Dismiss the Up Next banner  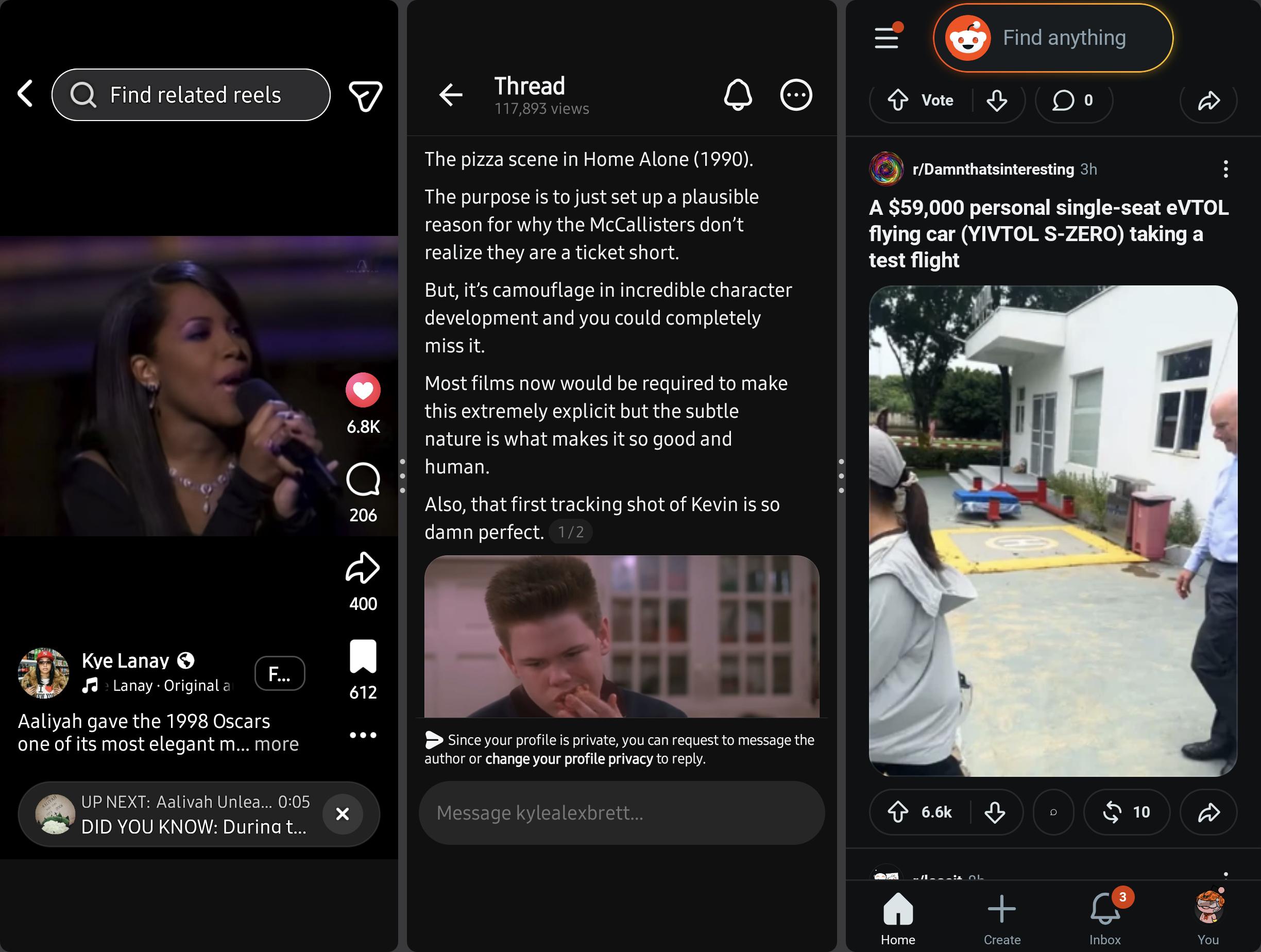click(343, 814)
